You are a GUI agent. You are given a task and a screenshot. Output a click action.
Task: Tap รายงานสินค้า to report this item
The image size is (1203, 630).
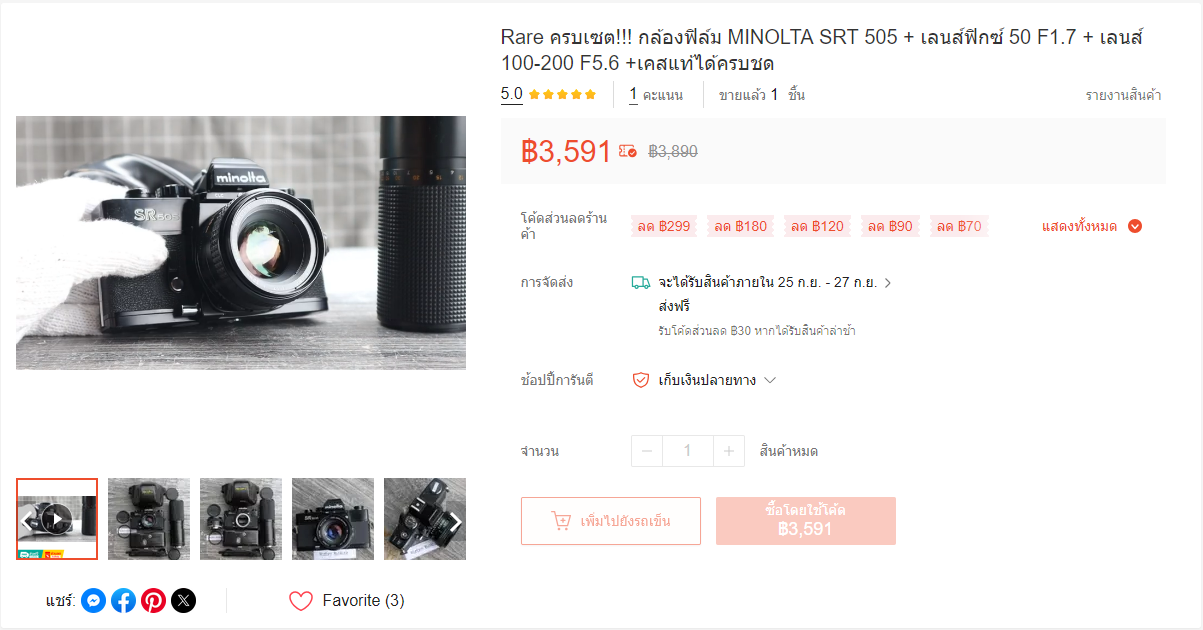1123,96
